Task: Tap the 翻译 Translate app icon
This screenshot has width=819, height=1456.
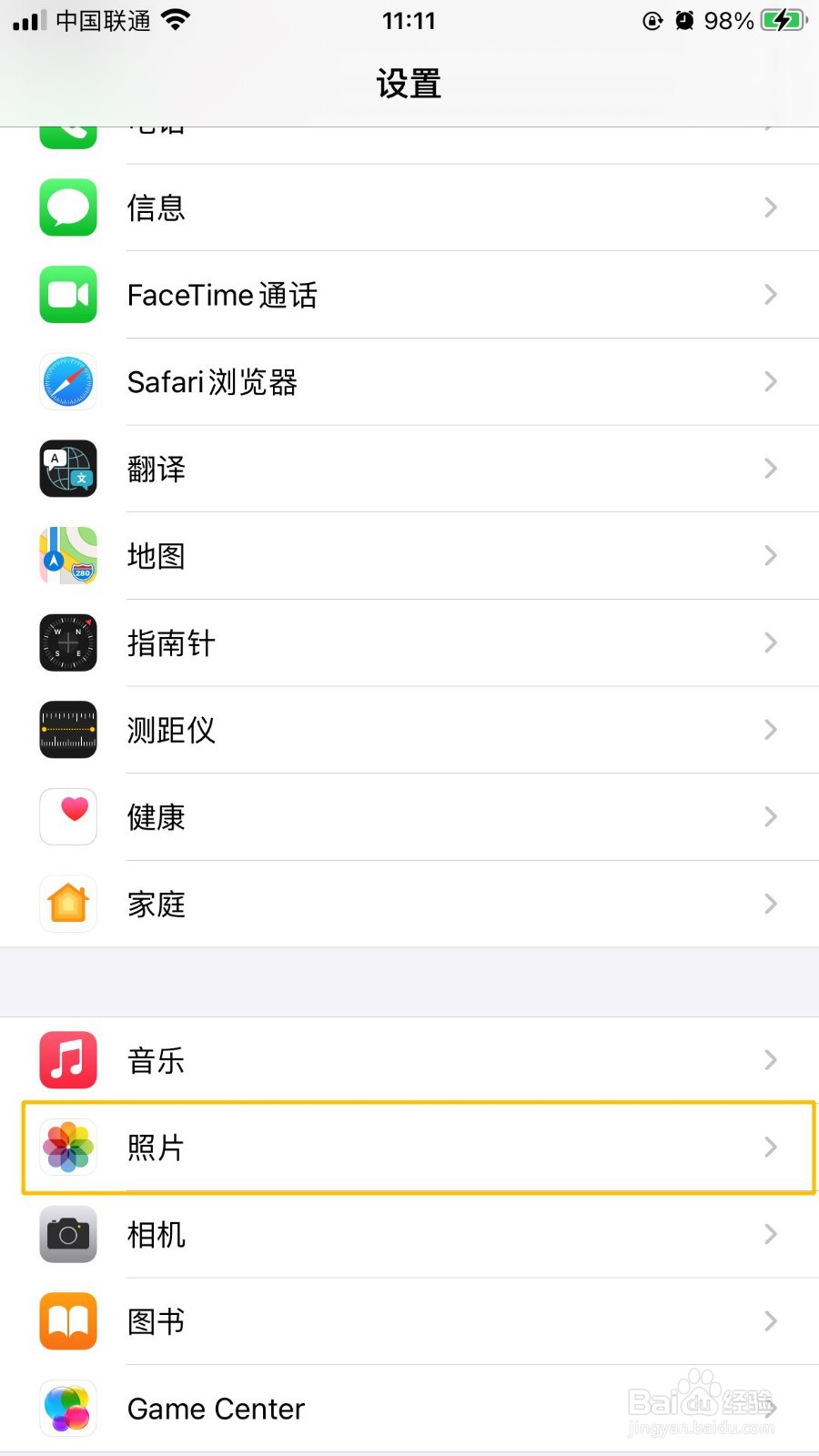Action: (x=67, y=469)
